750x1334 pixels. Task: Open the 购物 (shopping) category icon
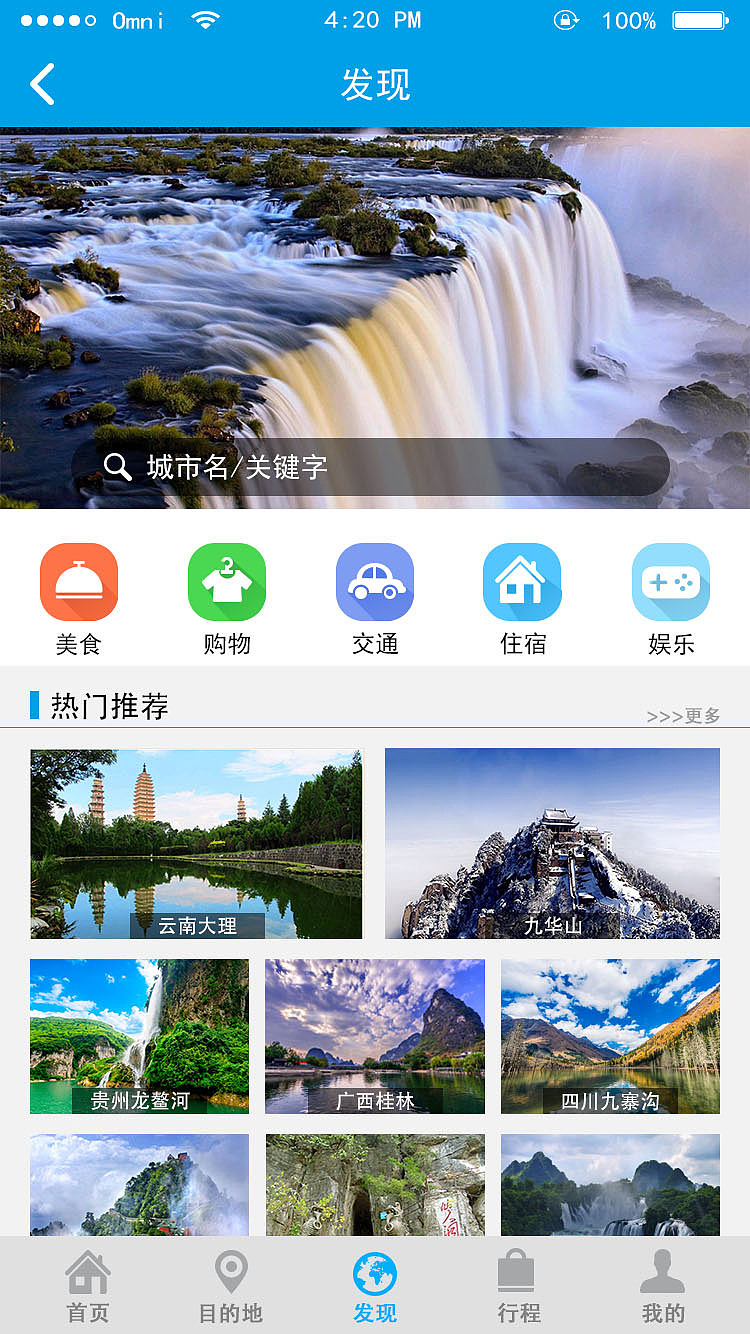(x=226, y=582)
